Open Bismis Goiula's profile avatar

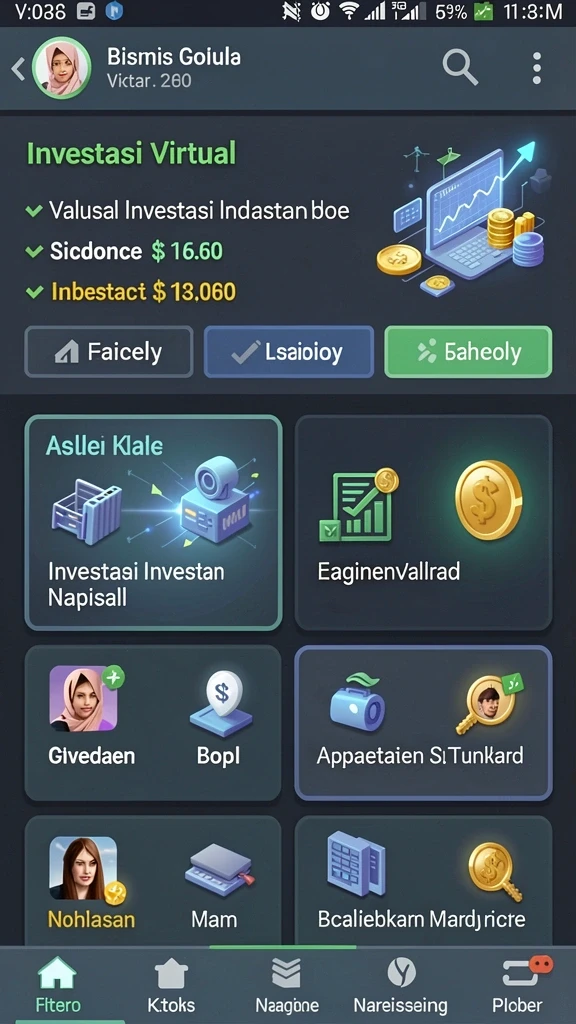coord(61,68)
